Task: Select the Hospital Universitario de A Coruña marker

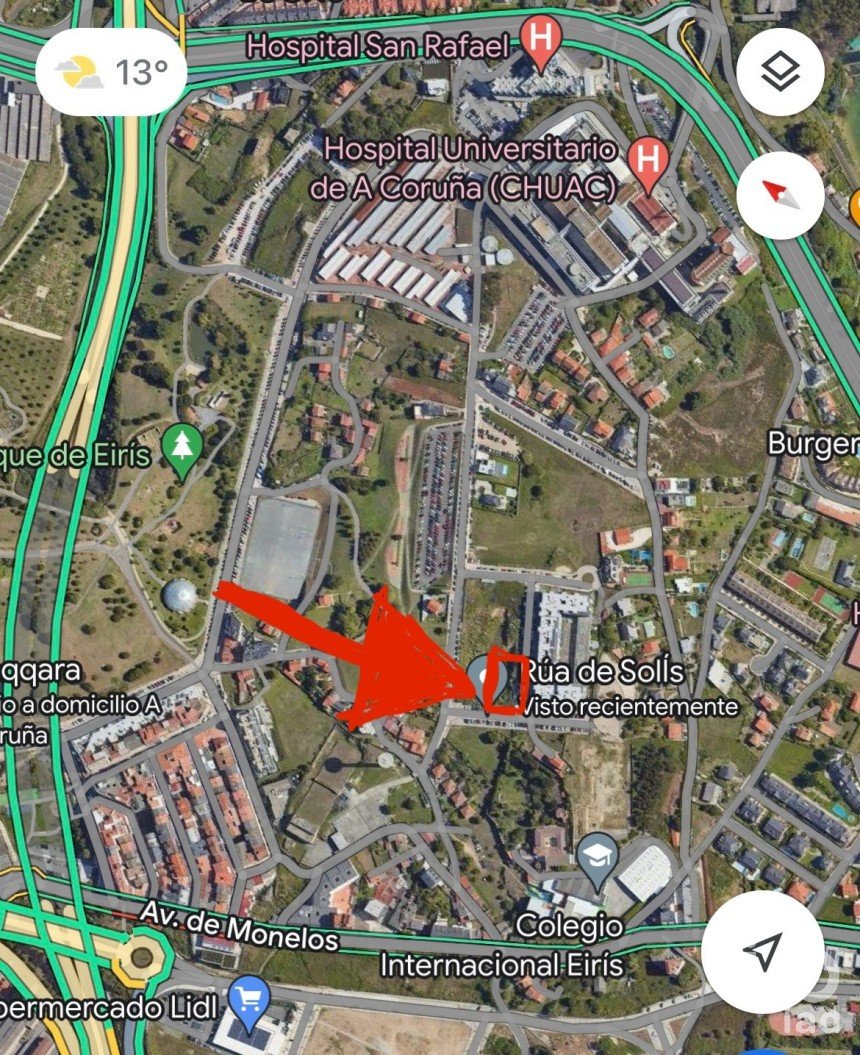Action: tap(648, 162)
